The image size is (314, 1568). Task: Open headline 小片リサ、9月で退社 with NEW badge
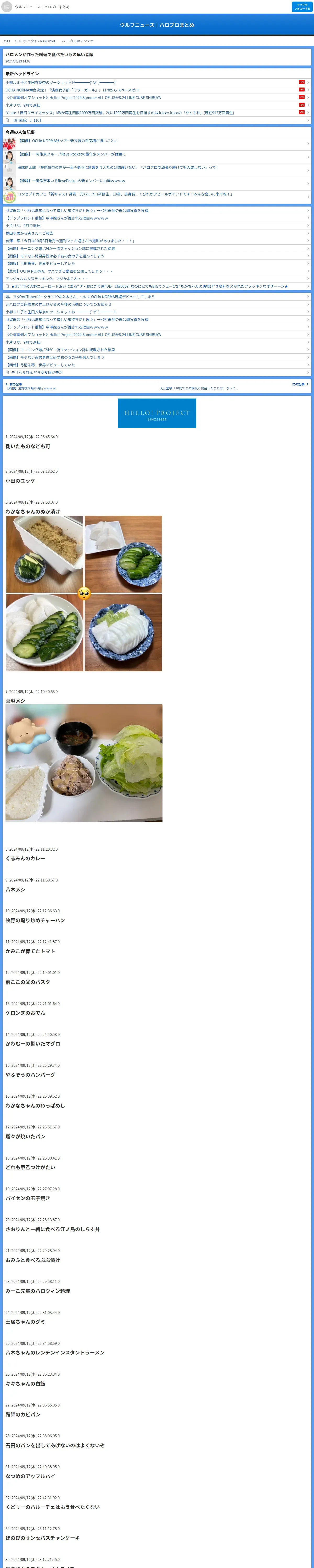(23, 105)
